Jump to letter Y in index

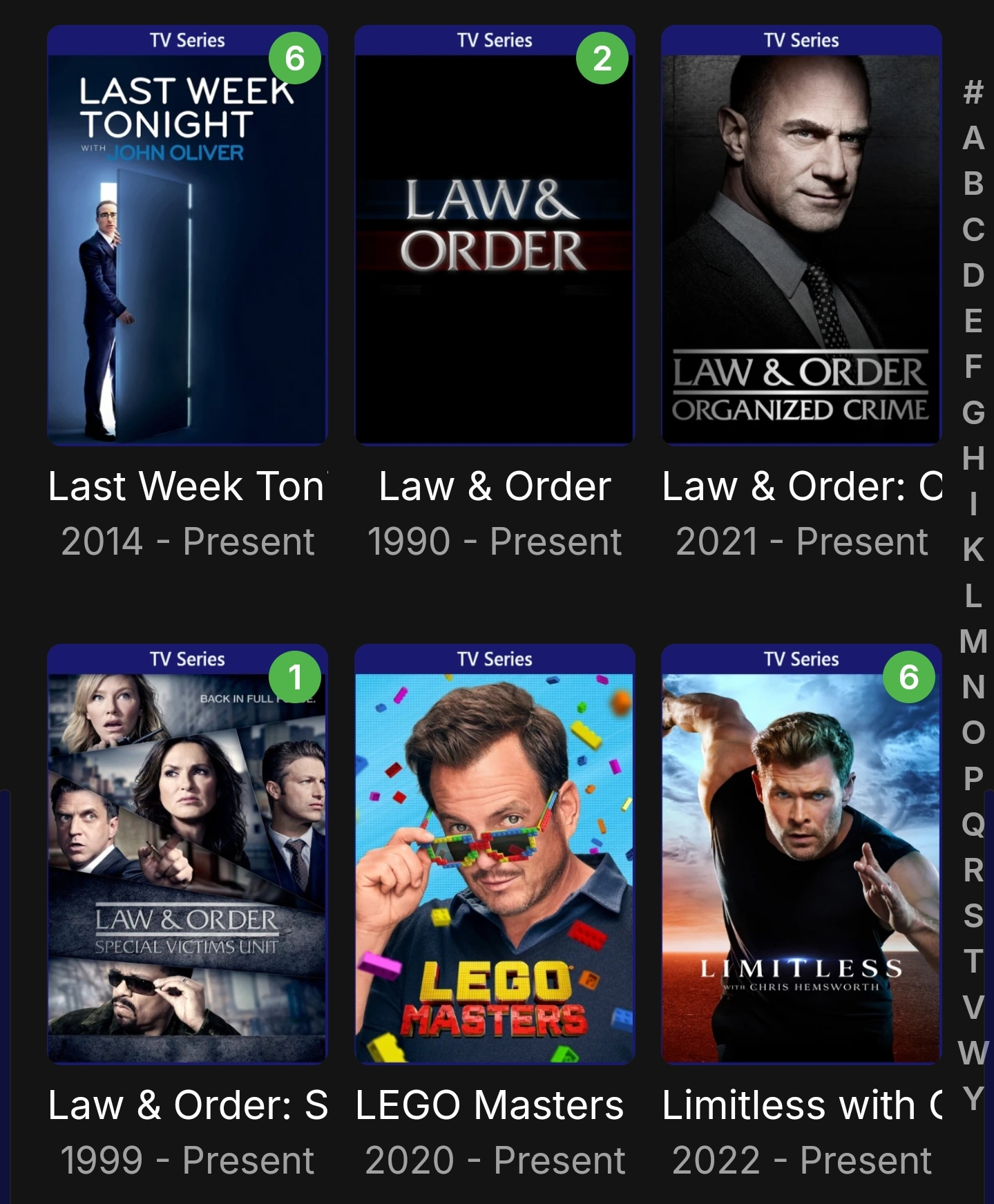(x=973, y=1098)
